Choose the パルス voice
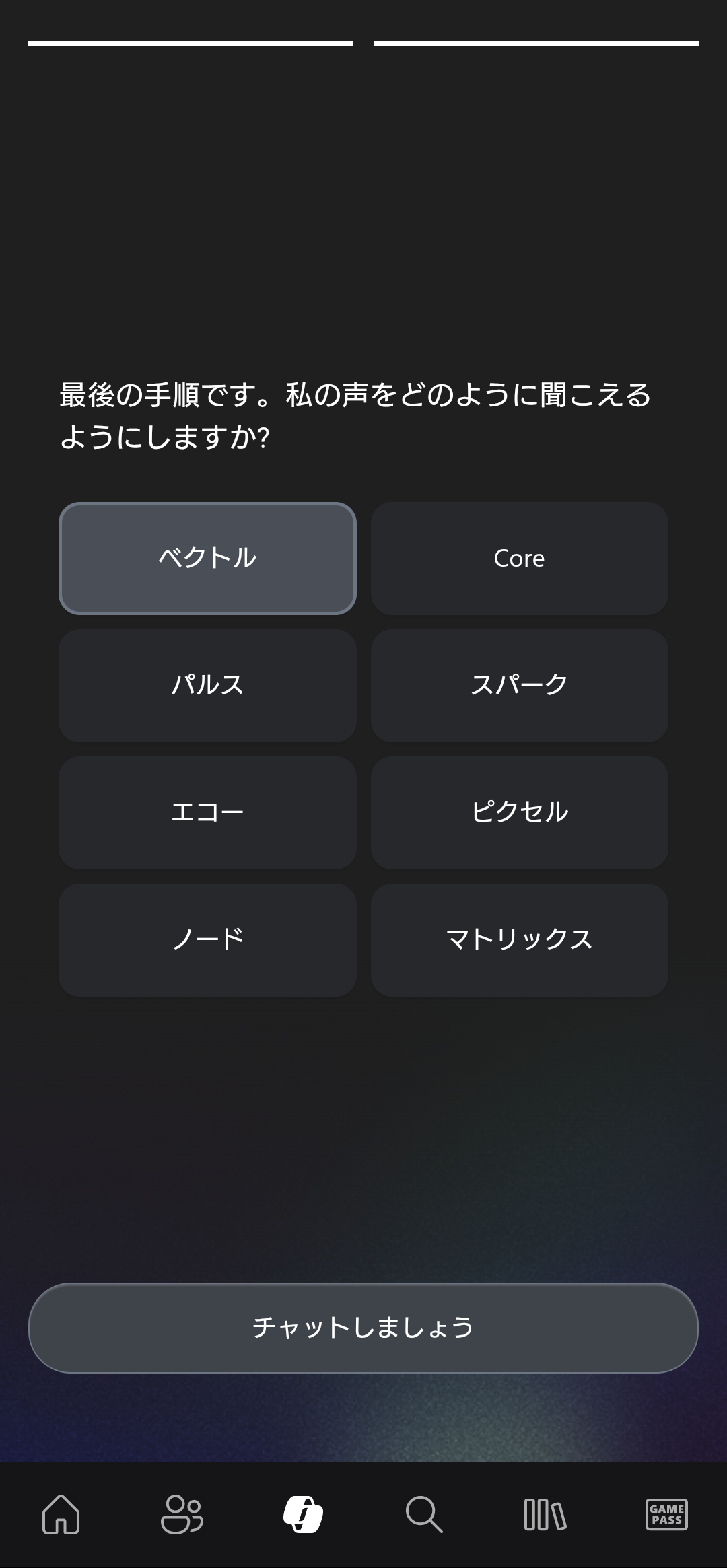Image resolution: width=727 pixels, height=1568 pixels. (207, 684)
